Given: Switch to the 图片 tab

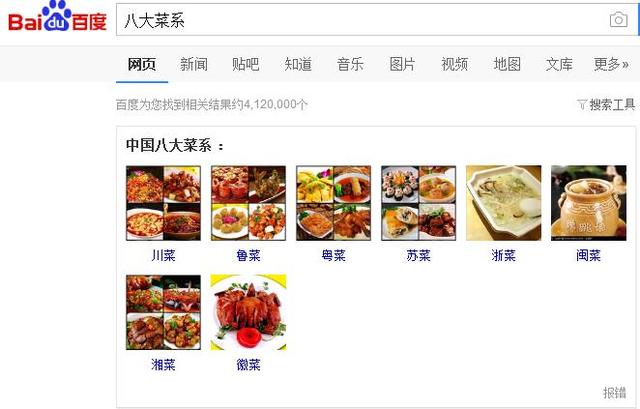Looking at the screenshot, I should pyautogui.click(x=402, y=64).
